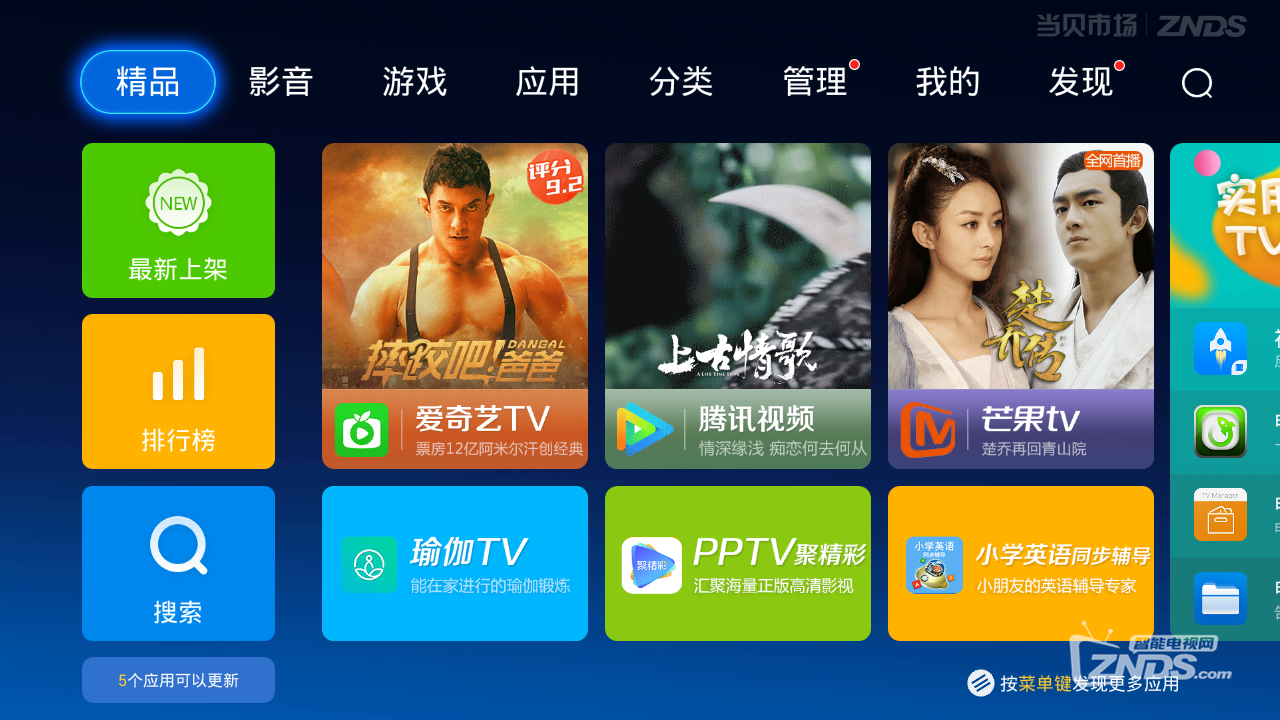The height and width of the screenshot is (720, 1280).
Task: Switch to the 应用 tab
Action: pos(547,82)
